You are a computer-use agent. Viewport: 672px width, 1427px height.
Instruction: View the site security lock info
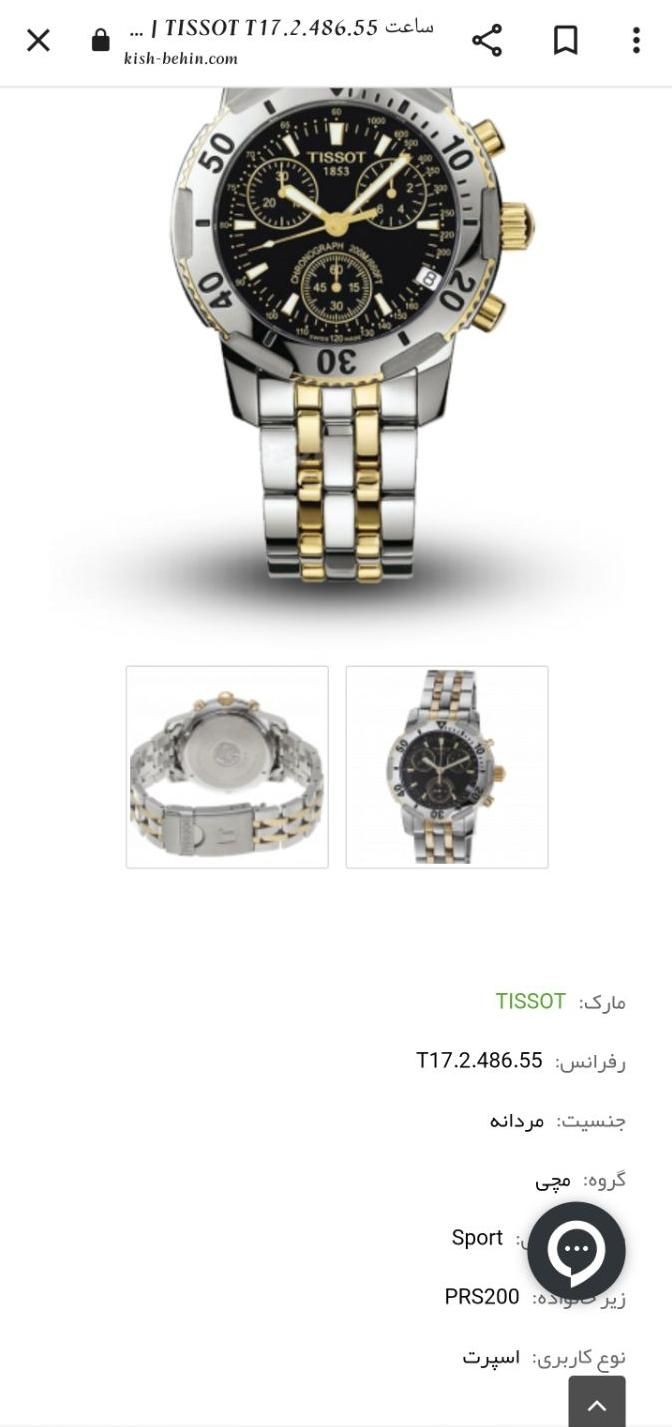[100, 40]
